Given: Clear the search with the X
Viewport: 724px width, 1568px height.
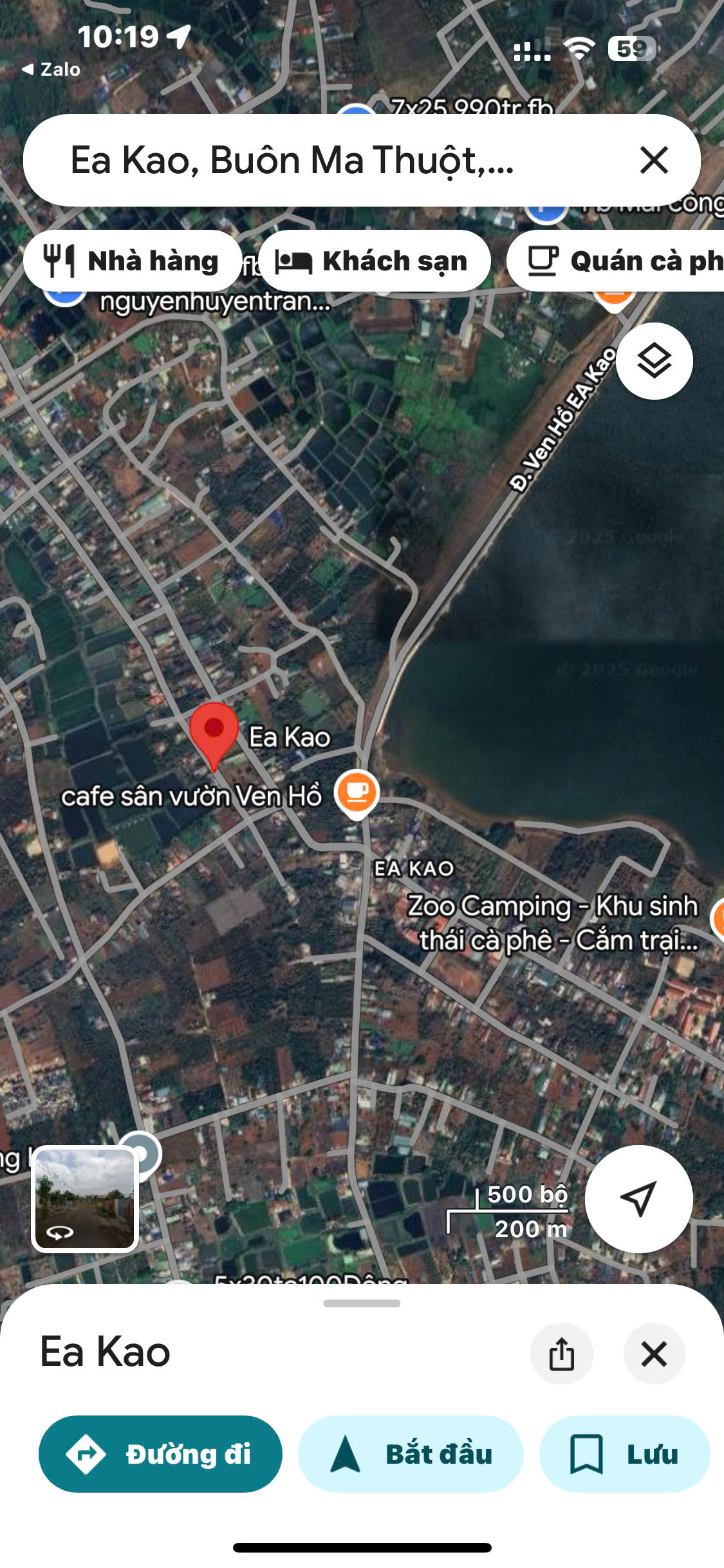Looking at the screenshot, I should (654, 161).
